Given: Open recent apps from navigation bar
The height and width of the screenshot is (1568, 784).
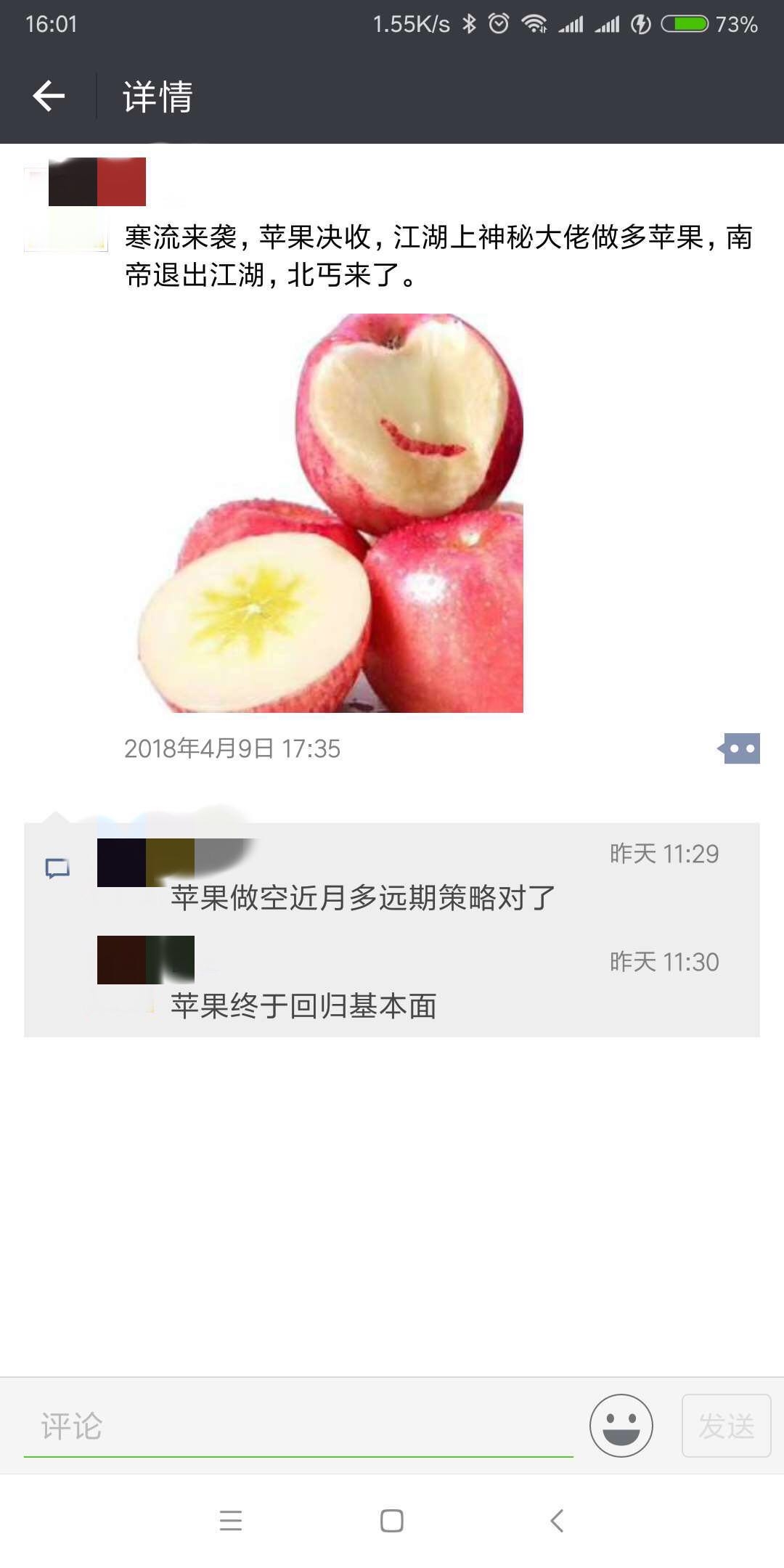Looking at the screenshot, I should pyautogui.click(x=231, y=1521).
